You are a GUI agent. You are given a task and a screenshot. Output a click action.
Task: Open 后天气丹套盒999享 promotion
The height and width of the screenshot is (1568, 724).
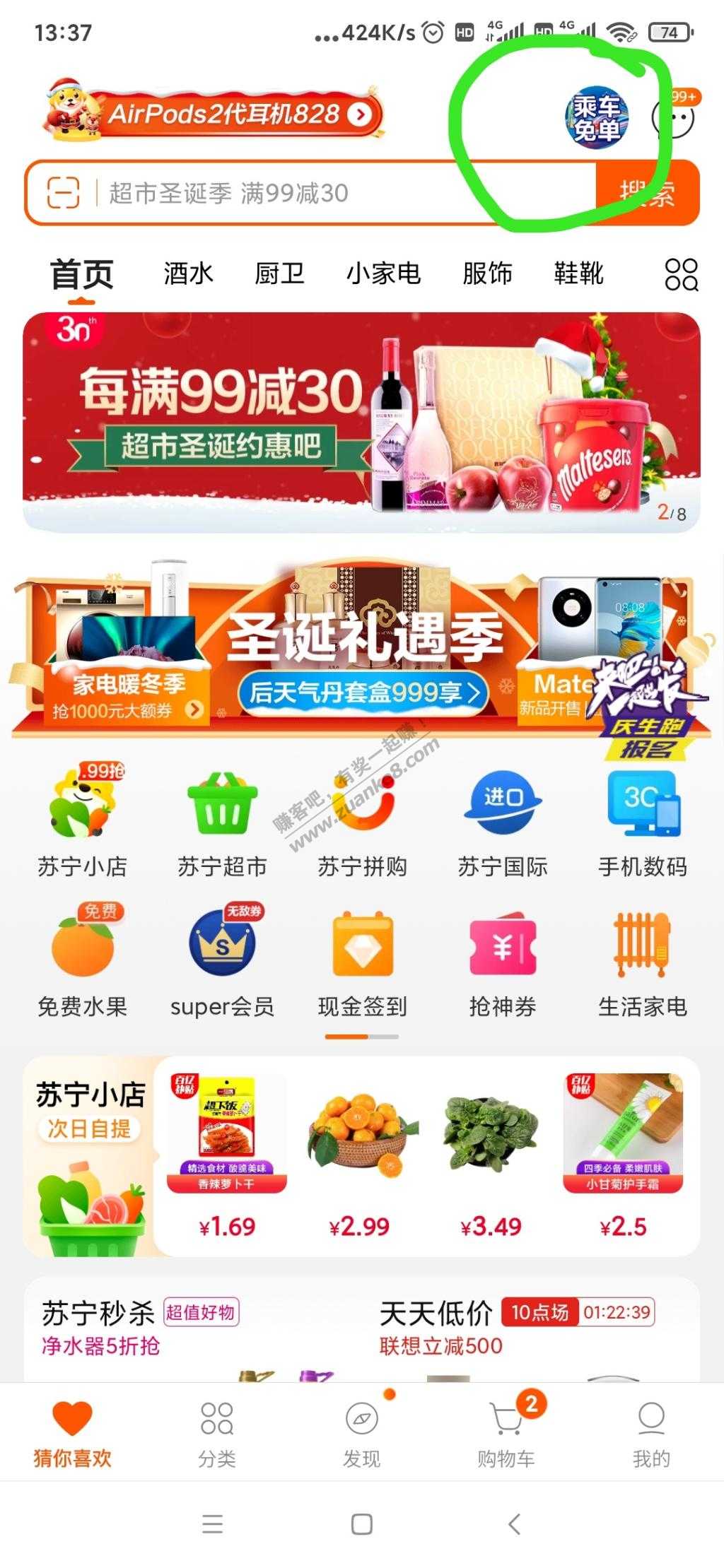363,692
